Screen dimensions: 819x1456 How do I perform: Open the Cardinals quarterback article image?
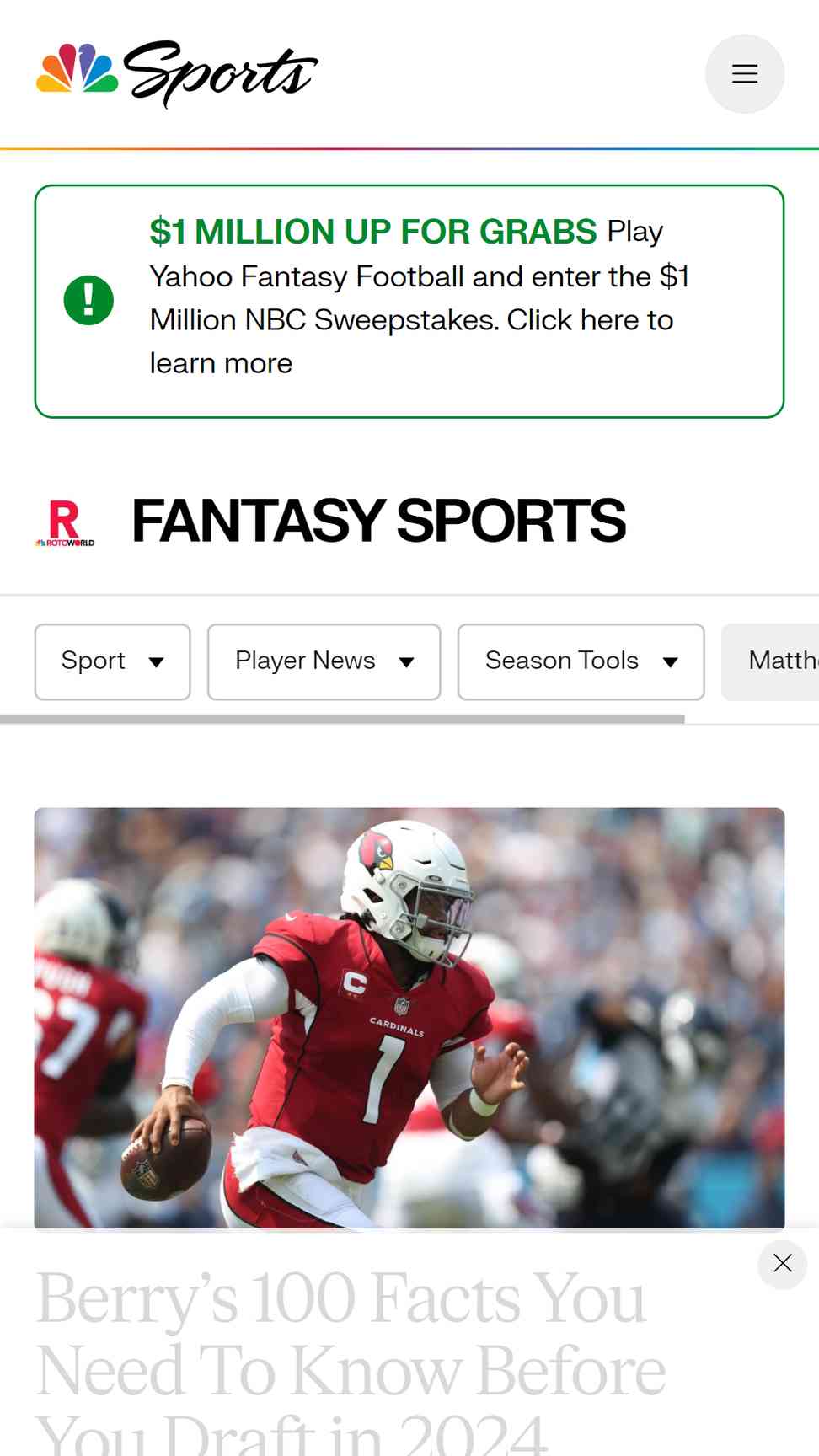409,1017
